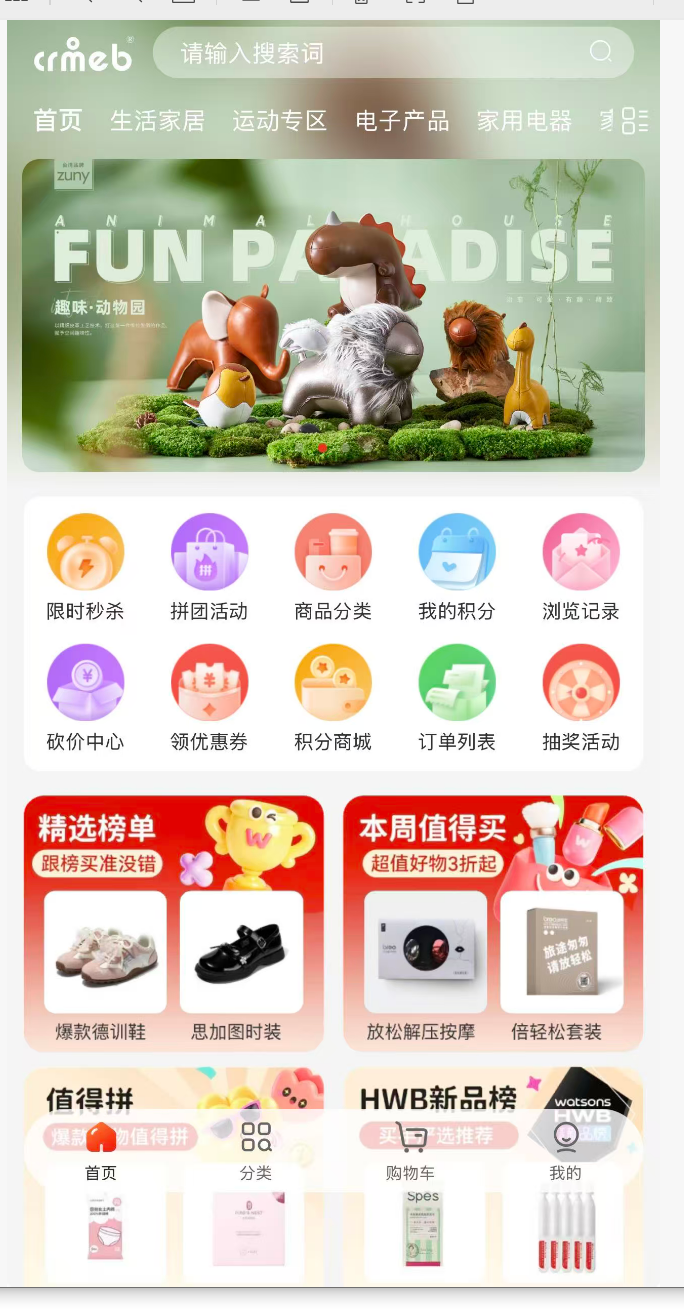Viewport: 684px width, 1309px height.
Task: Open 浏览记录 browsing history
Action: [x=581, y=567]
